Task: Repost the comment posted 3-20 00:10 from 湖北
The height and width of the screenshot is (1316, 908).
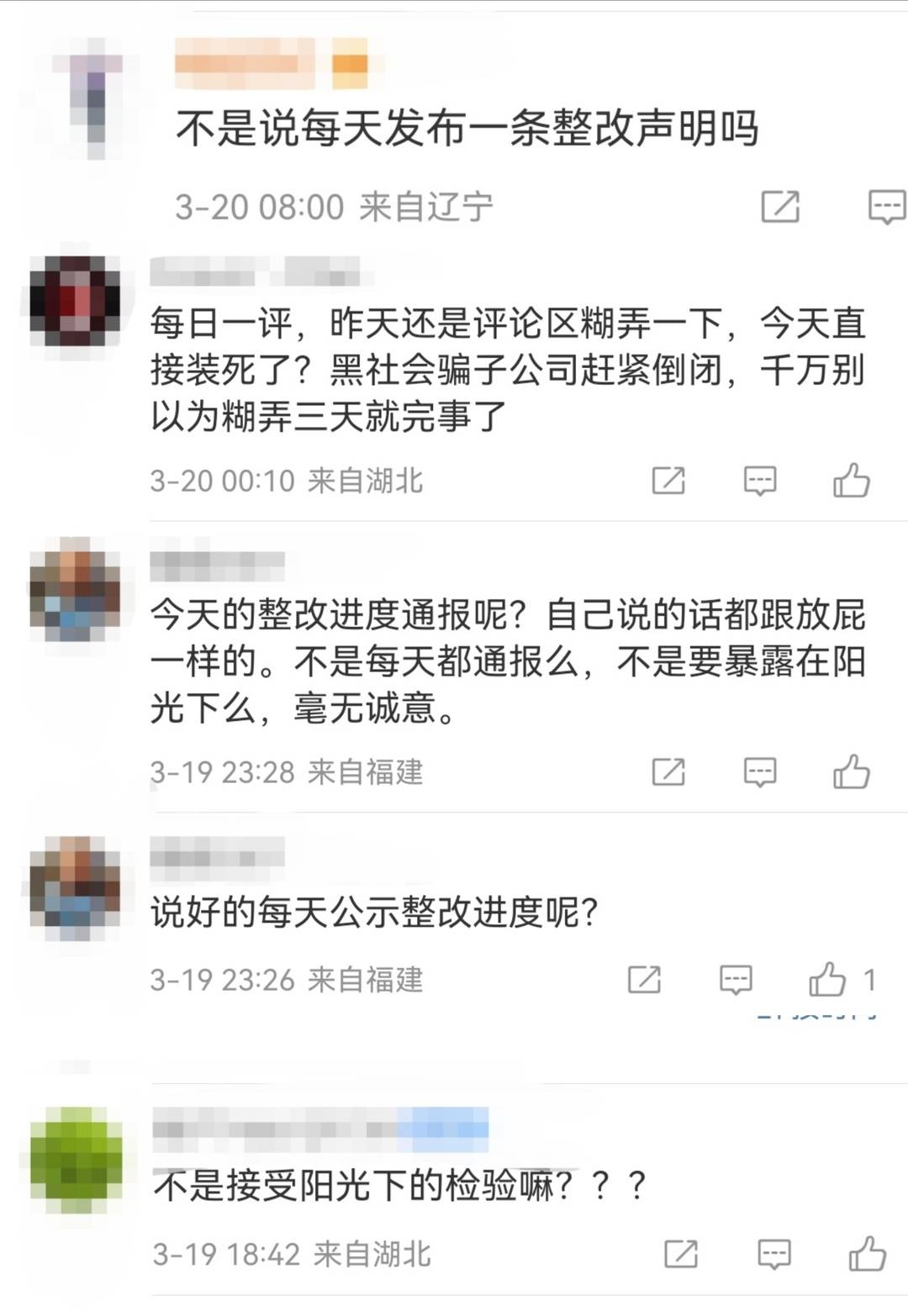Action: click(x=668, y=481)
